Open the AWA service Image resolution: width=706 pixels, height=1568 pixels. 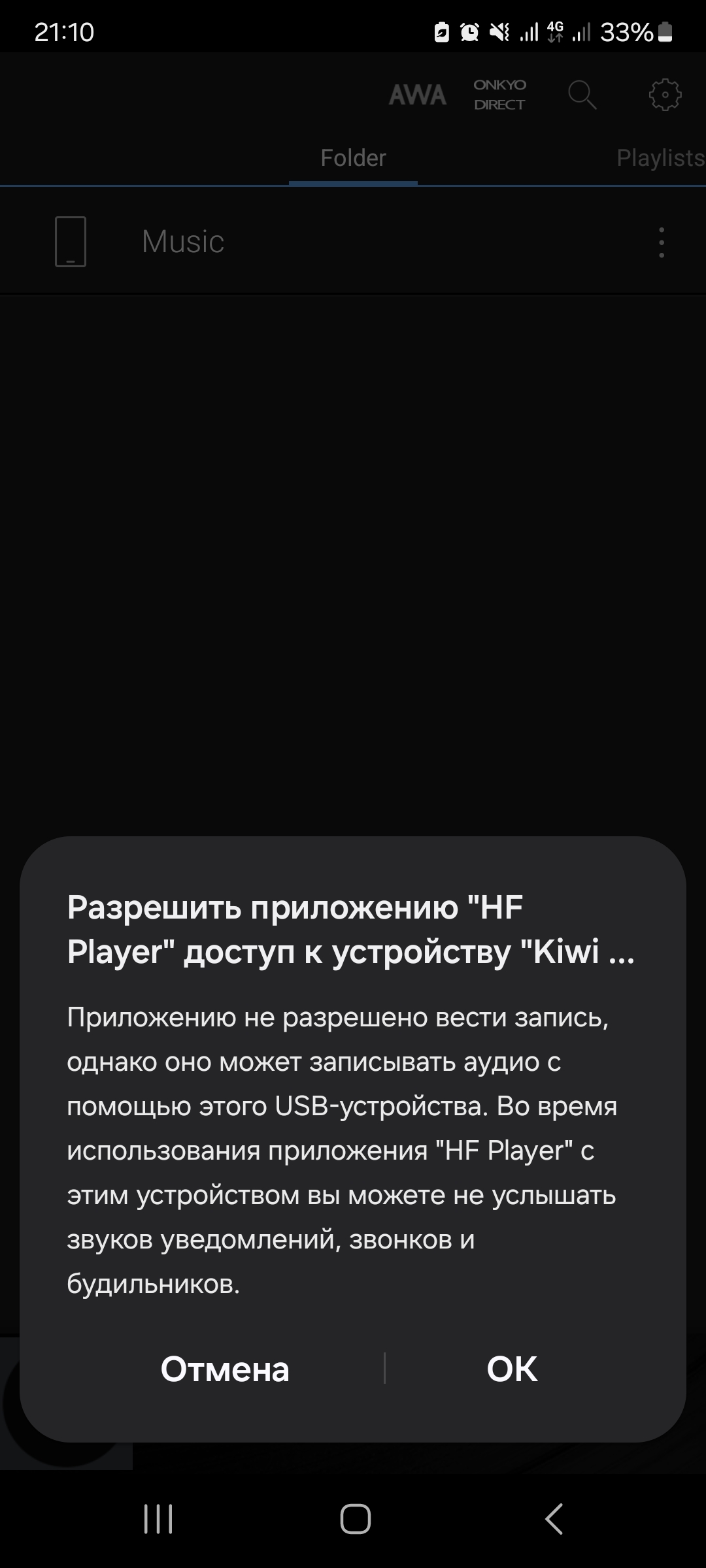(417, 95)
